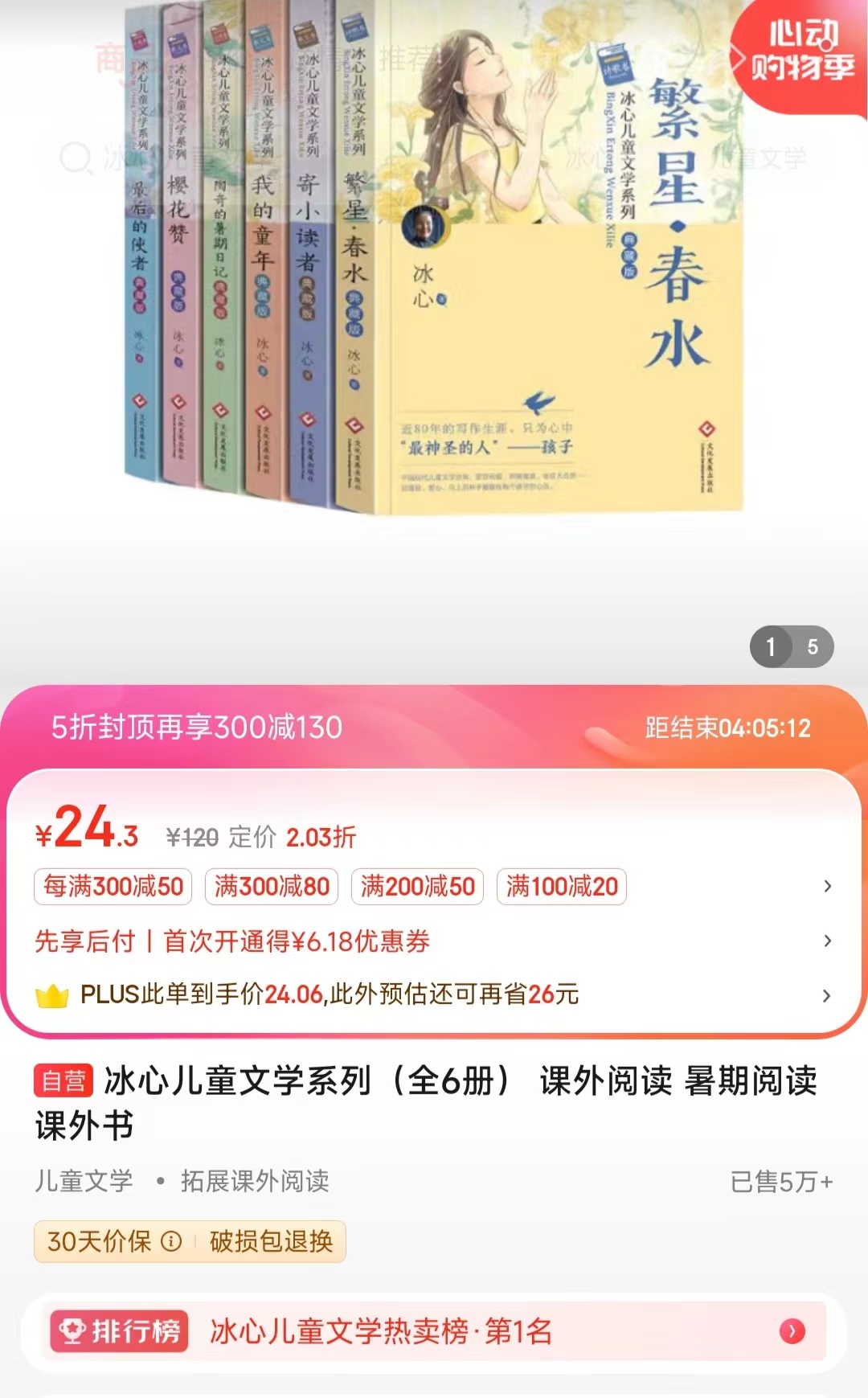The width and height of the screenshot is (868, 1398).
Task: Expand the coupon list with 每满300减50
Action: click(827, 886)
